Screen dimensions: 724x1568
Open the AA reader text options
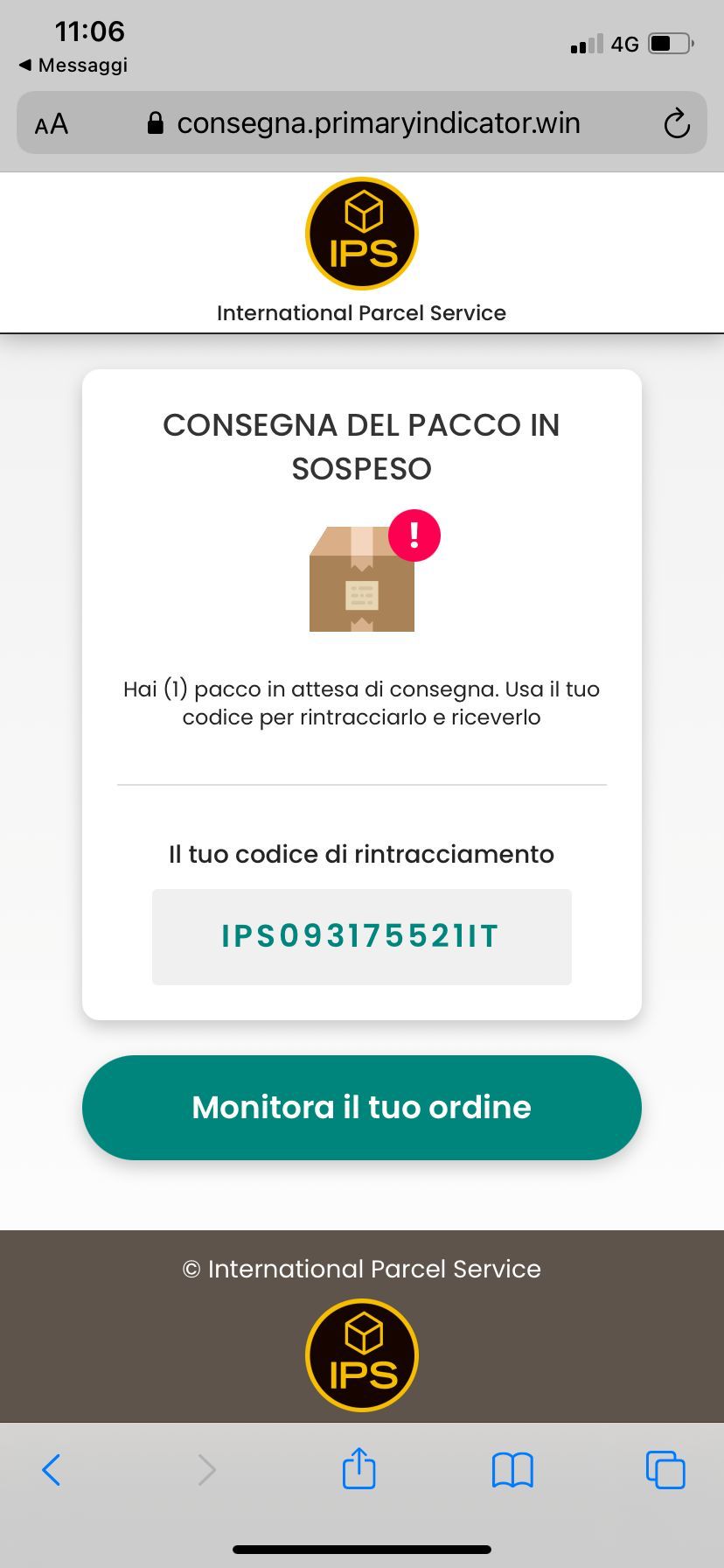point(52,123)
